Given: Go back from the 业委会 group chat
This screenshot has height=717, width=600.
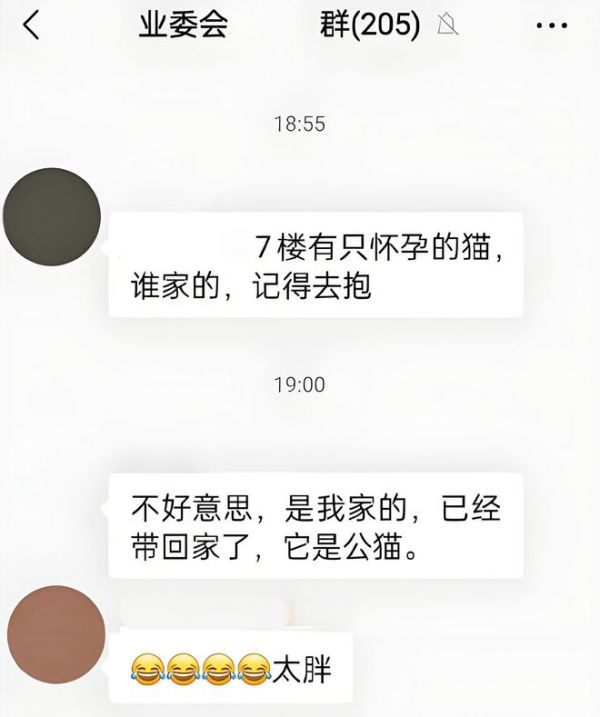Looking at the screenshot, I should (x=32, y=27).
